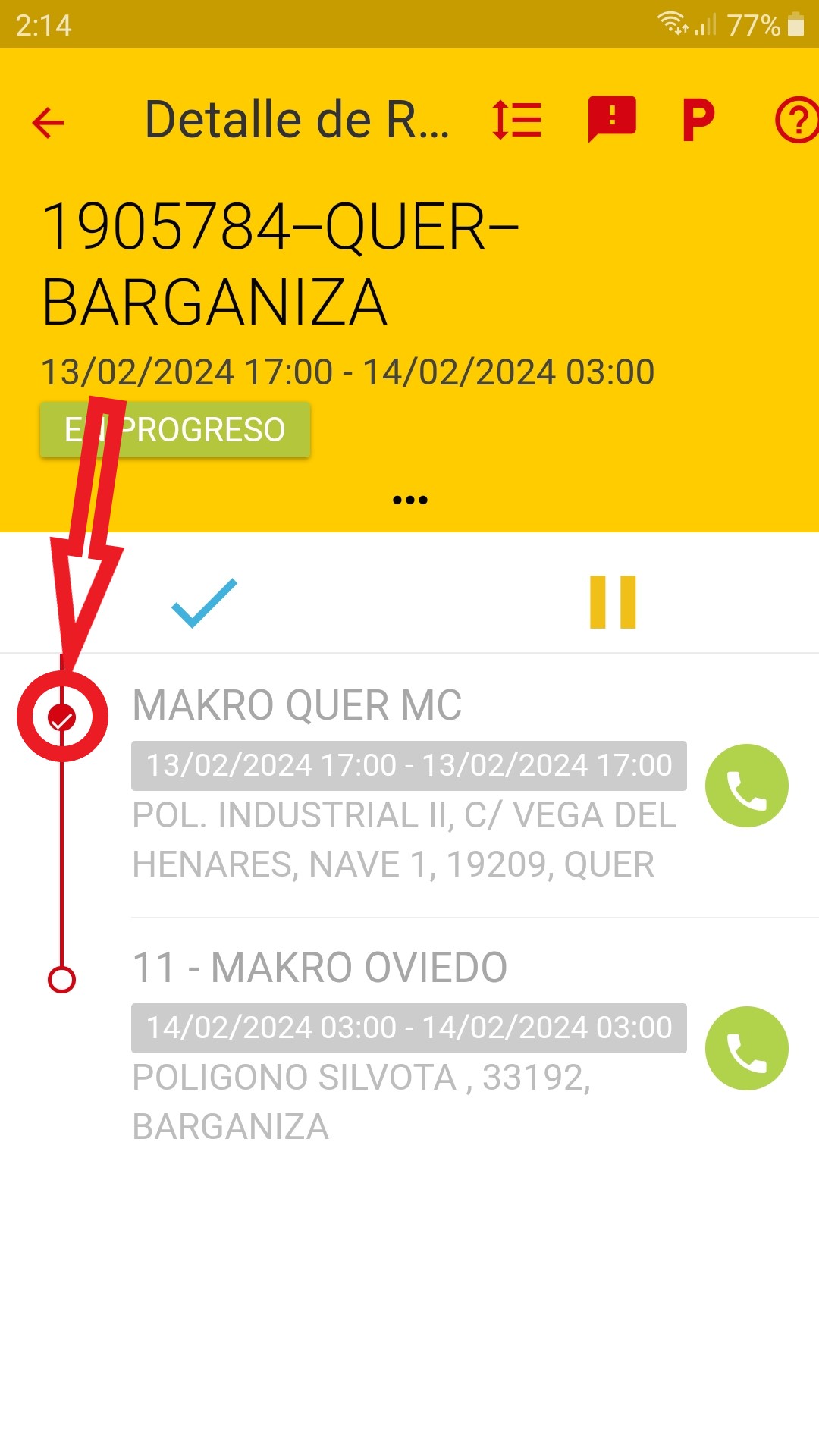
Task: Expand route details with the three dots
Action: coord(410,500)
